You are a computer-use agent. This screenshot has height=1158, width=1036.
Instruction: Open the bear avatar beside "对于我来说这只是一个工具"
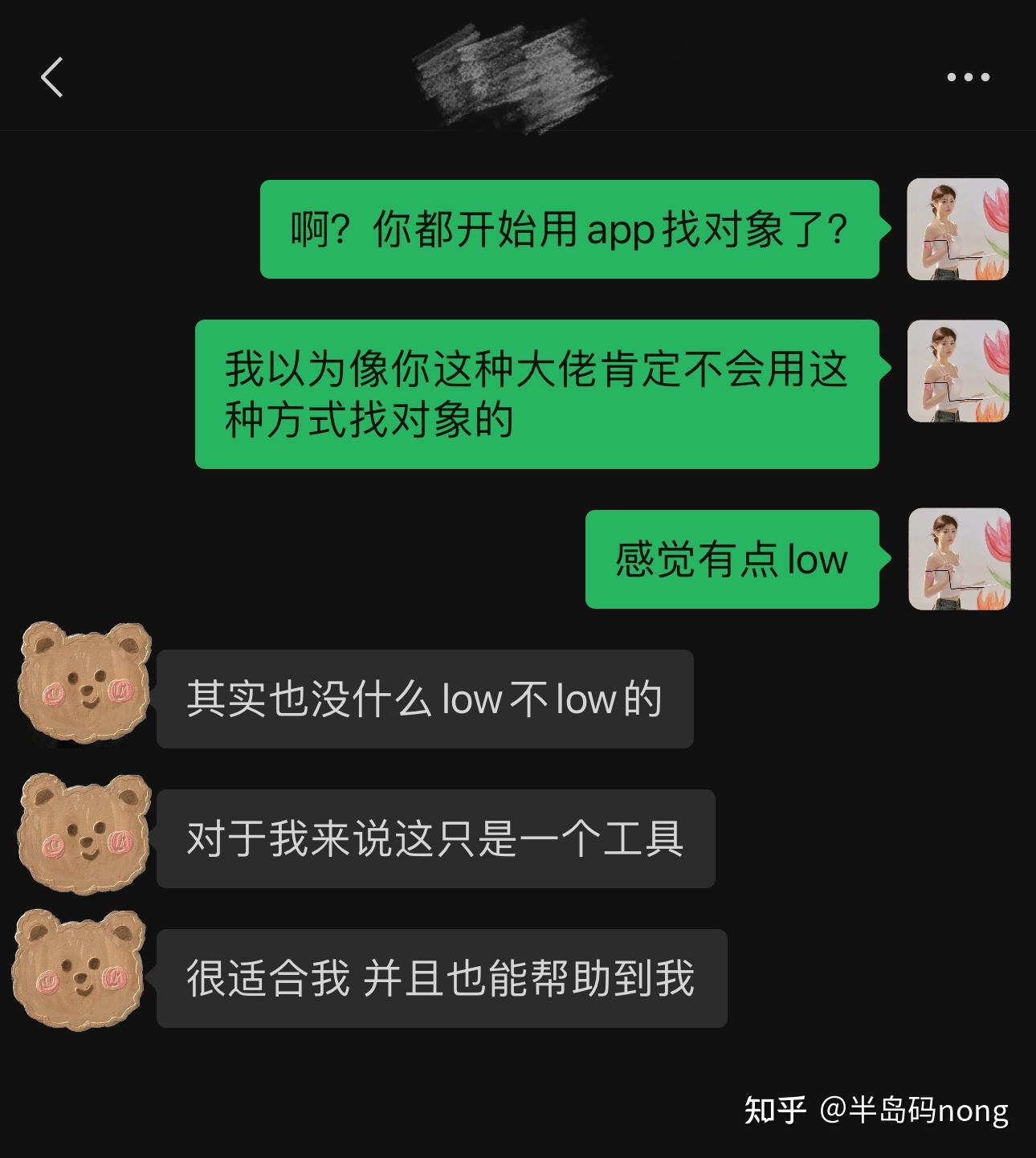[84, 834]
